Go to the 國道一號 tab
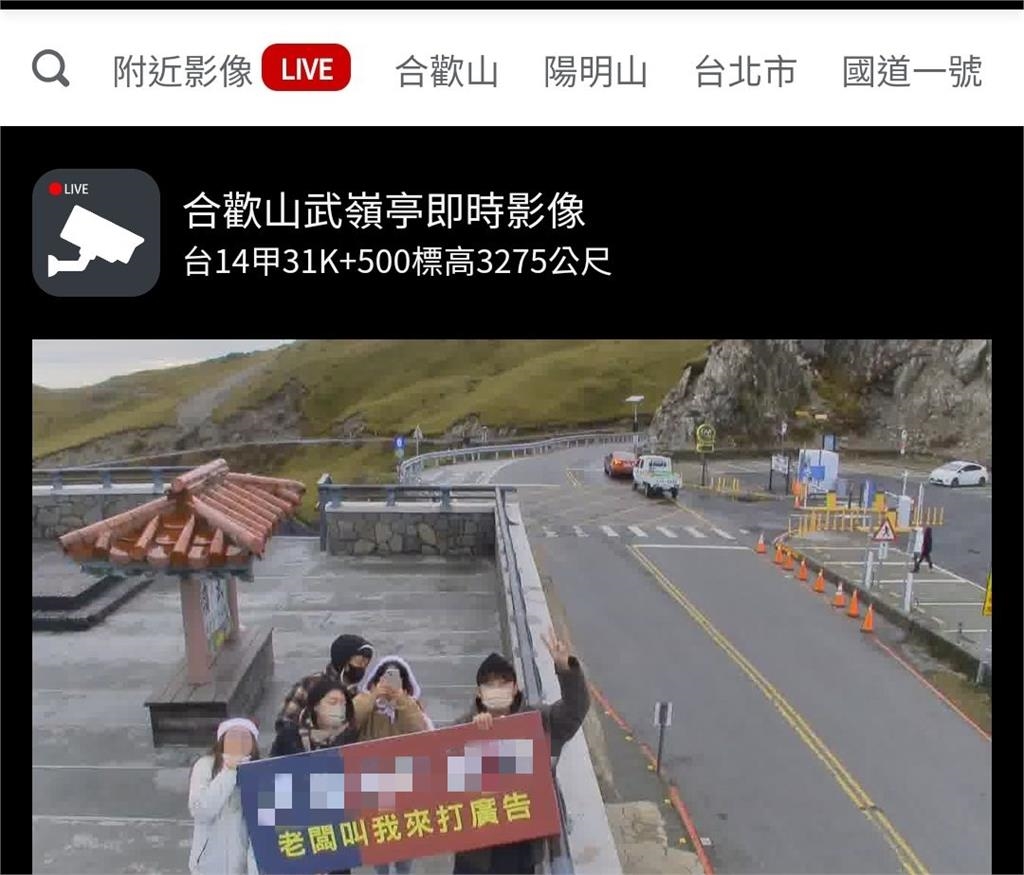Screen dimensions: 1024x875 [911, 71]
